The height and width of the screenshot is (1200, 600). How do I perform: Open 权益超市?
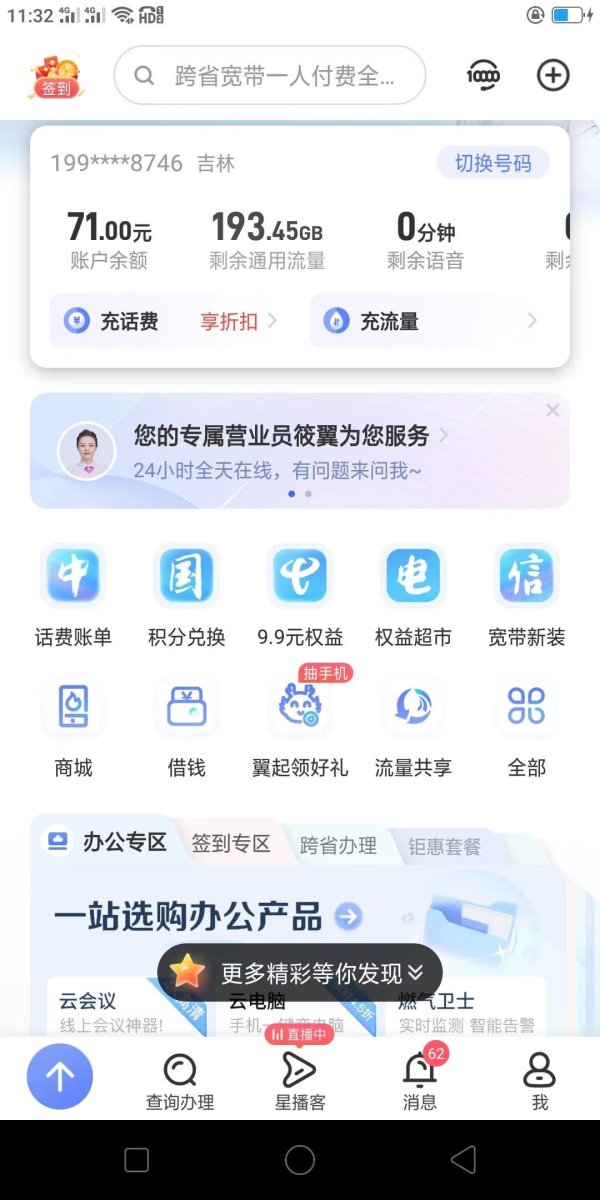point(413,597)
